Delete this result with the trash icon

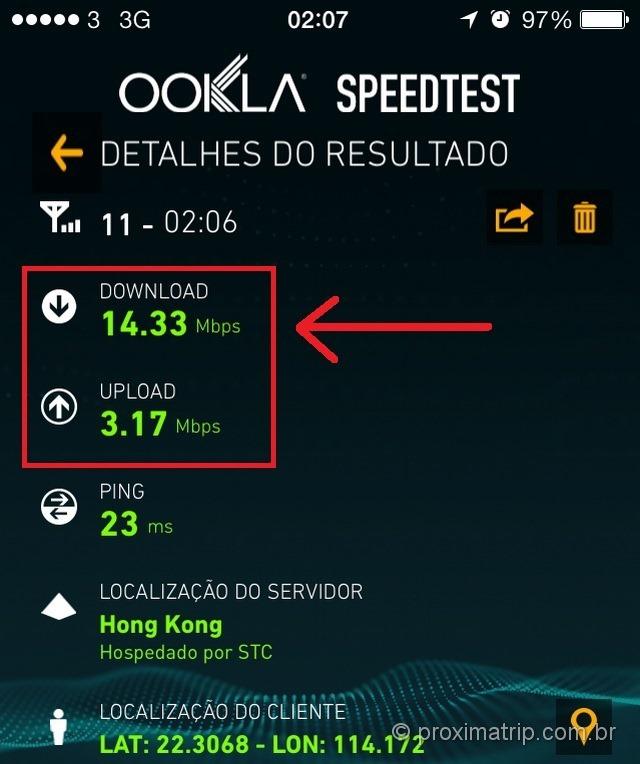(x=585, y=217)
